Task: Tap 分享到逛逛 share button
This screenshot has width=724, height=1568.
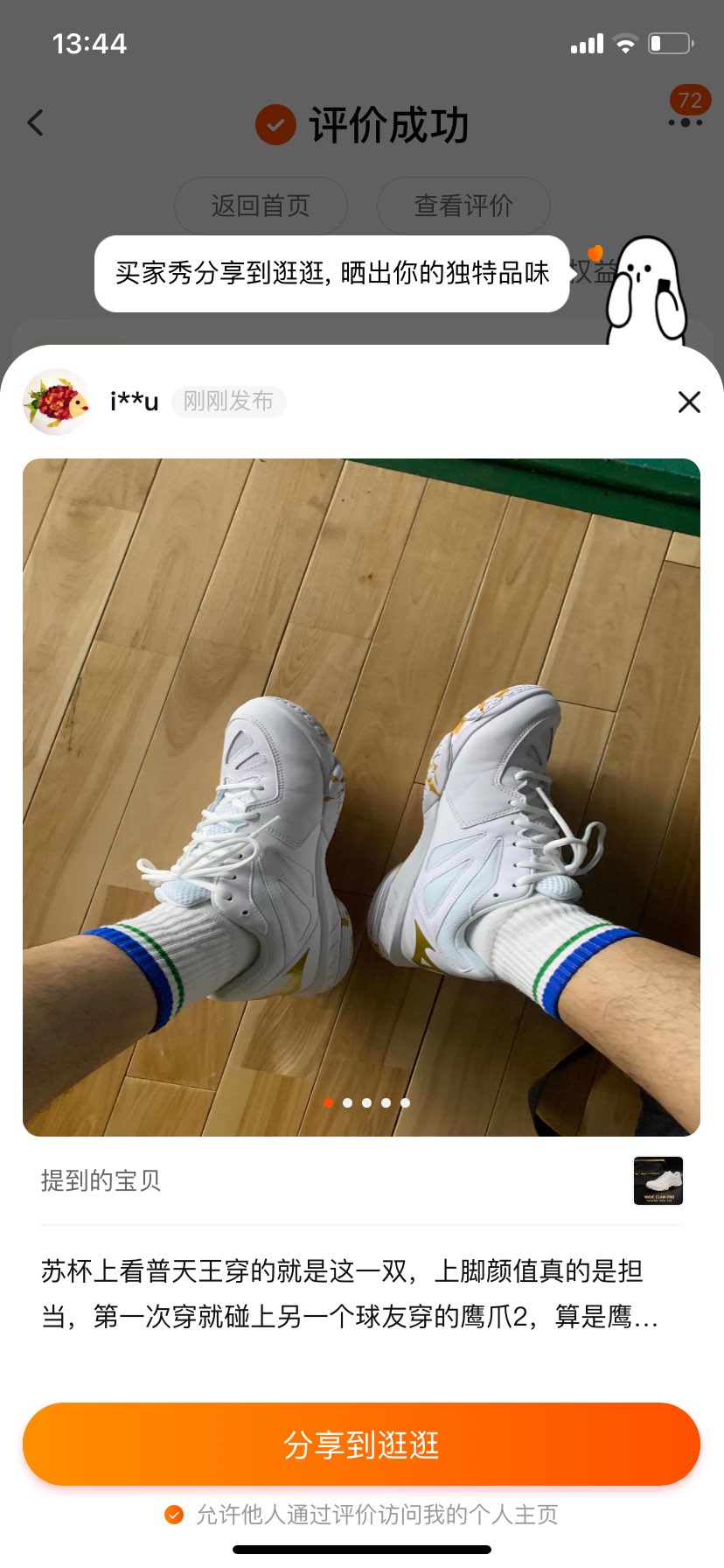Action: click(x=361, y=1444)
